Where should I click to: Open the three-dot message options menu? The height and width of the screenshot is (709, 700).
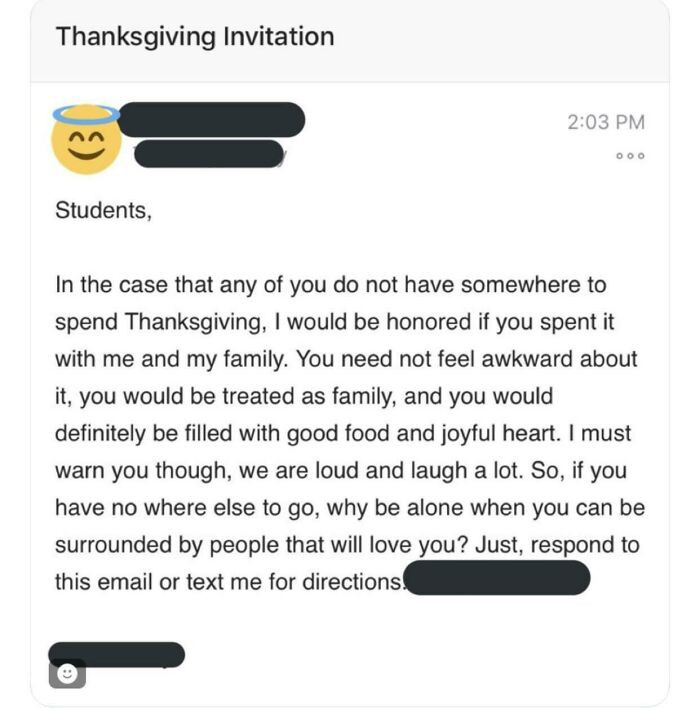[630, 156]
